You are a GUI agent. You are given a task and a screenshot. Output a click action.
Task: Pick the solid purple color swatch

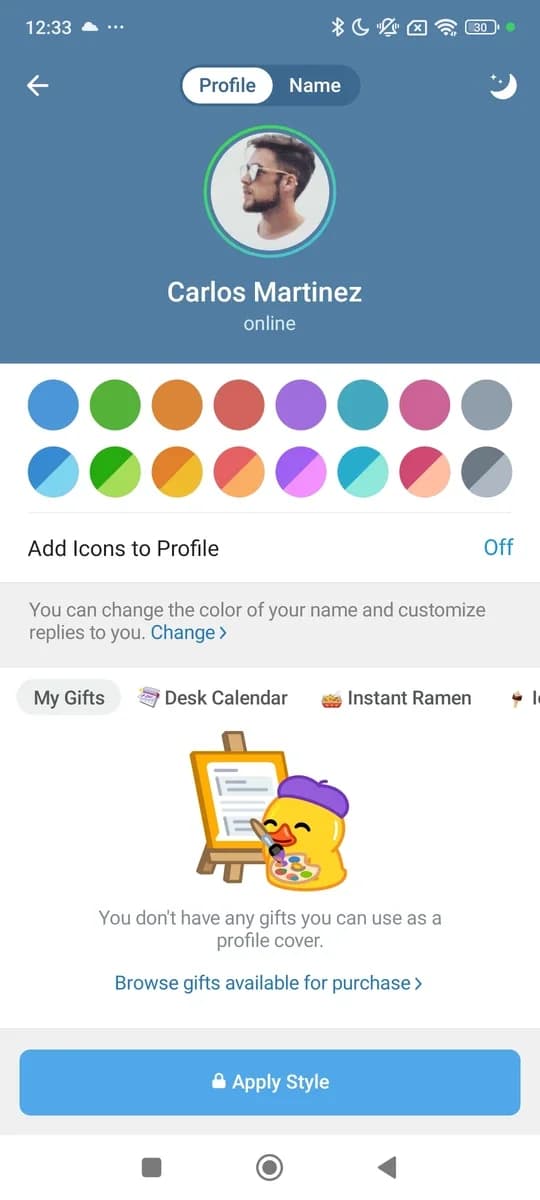point(301,405)
